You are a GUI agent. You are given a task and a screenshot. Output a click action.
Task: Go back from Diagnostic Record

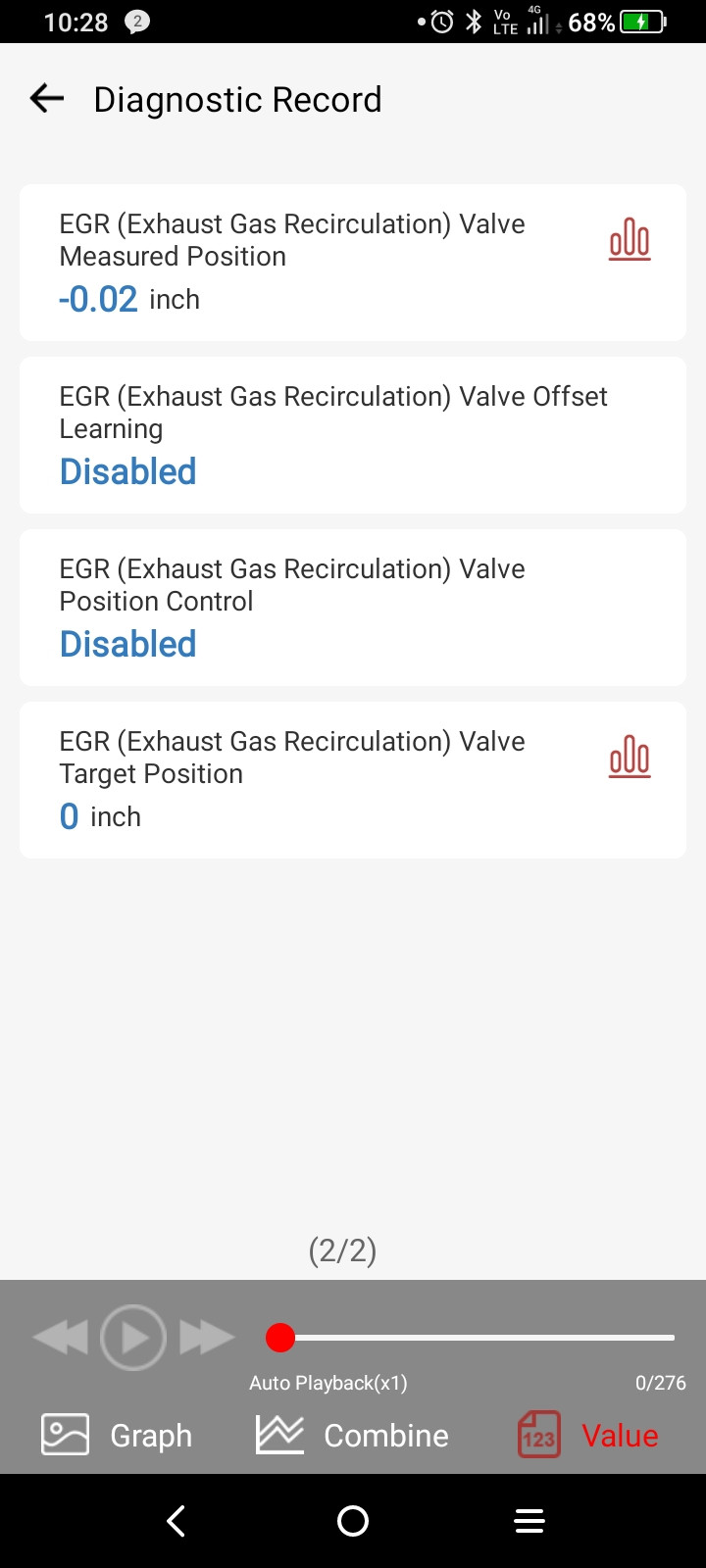(47, 99)
